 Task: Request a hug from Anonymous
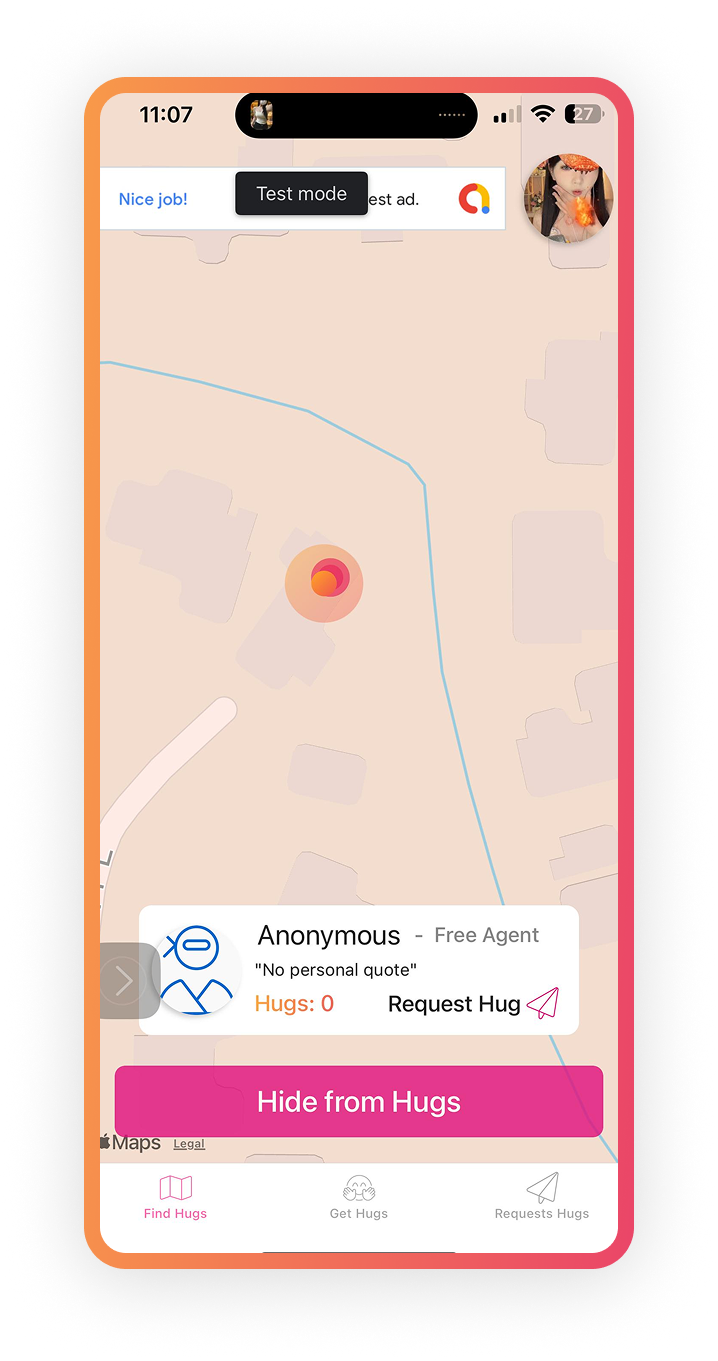(473, 1004)
